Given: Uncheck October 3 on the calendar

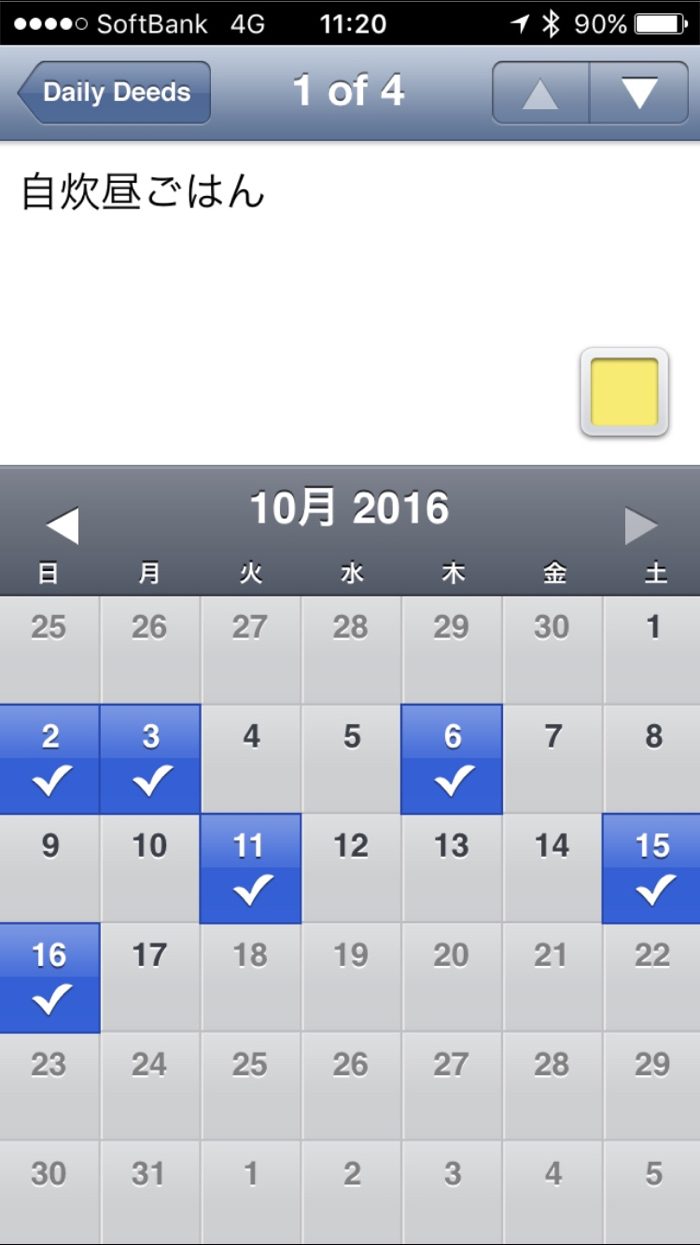Looking at the screenshot, I should pyautogui.click(x=150, y=760).
